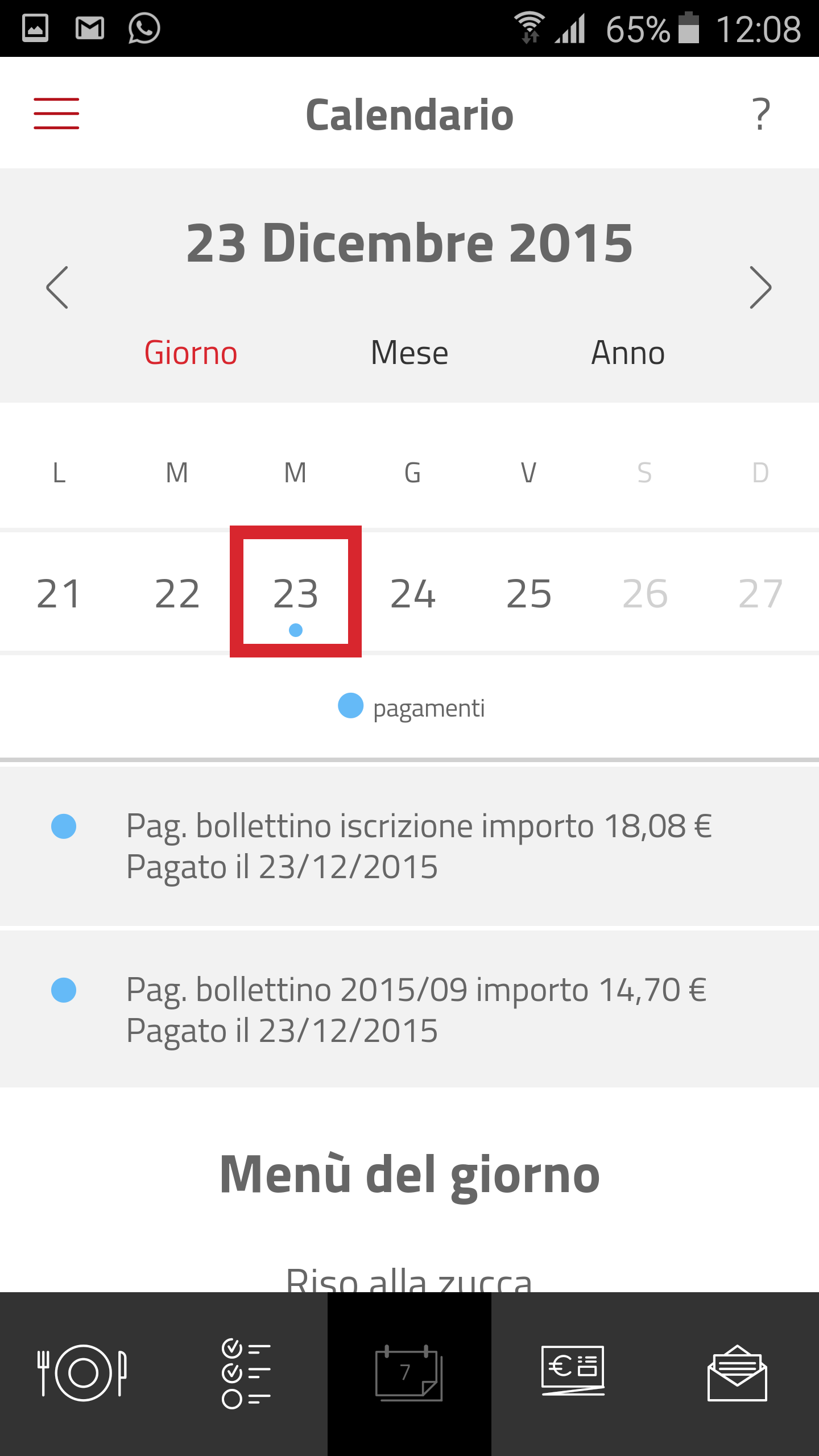The image size is (819, 1456).
Task: Switch to the Mese view
Action: (x=409, y=353)
